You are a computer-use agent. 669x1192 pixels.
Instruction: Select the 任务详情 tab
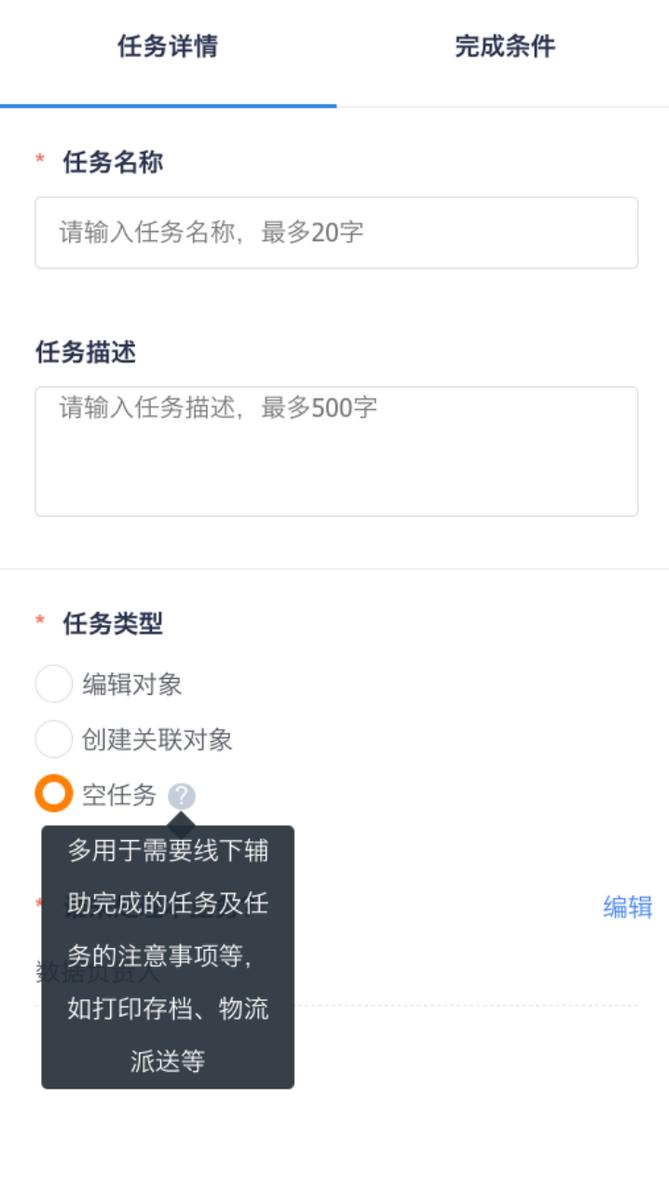coord(167,47)
